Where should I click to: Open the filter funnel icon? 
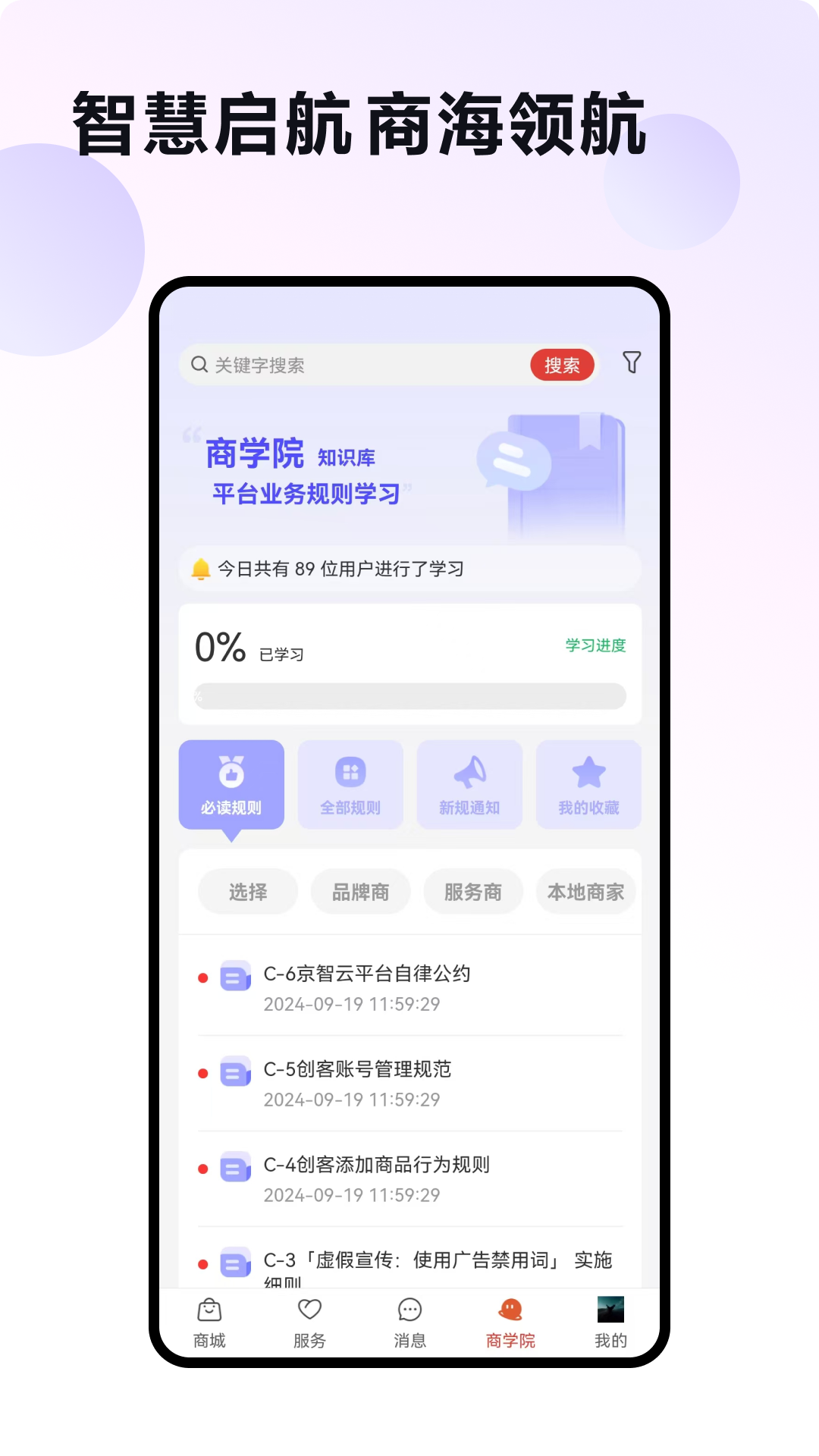(x=632, y=363)
